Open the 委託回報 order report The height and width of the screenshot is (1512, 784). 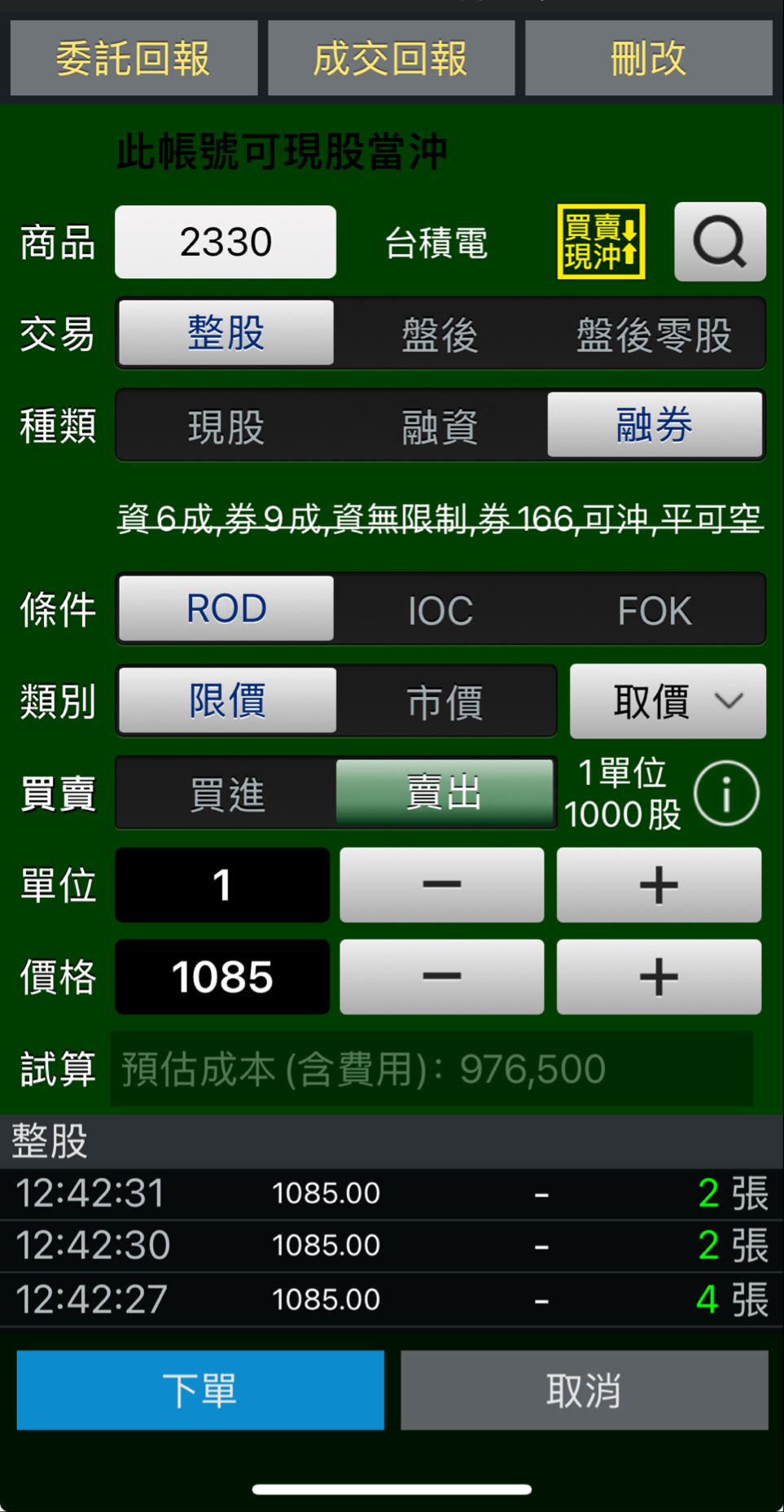click(x=134, y=59)
